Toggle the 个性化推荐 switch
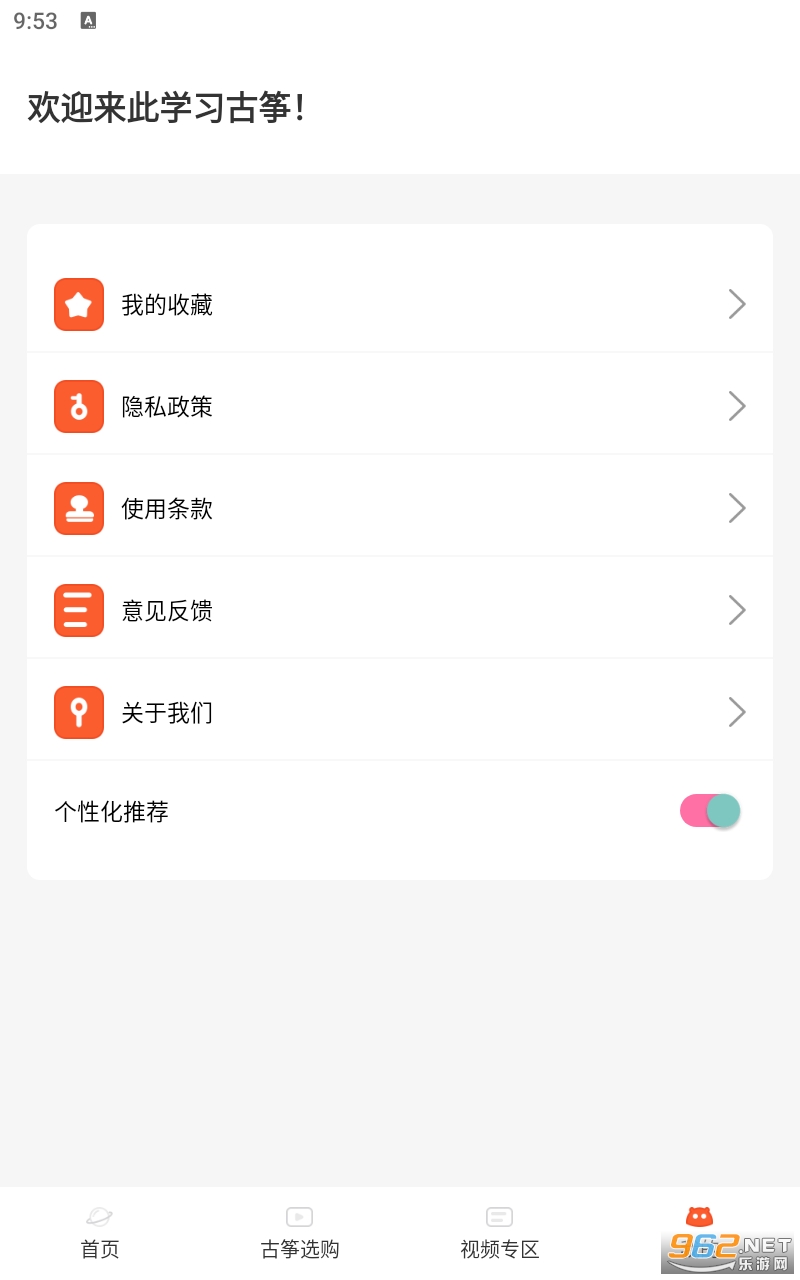This screenshot has width=800, height=1280. 710,811
